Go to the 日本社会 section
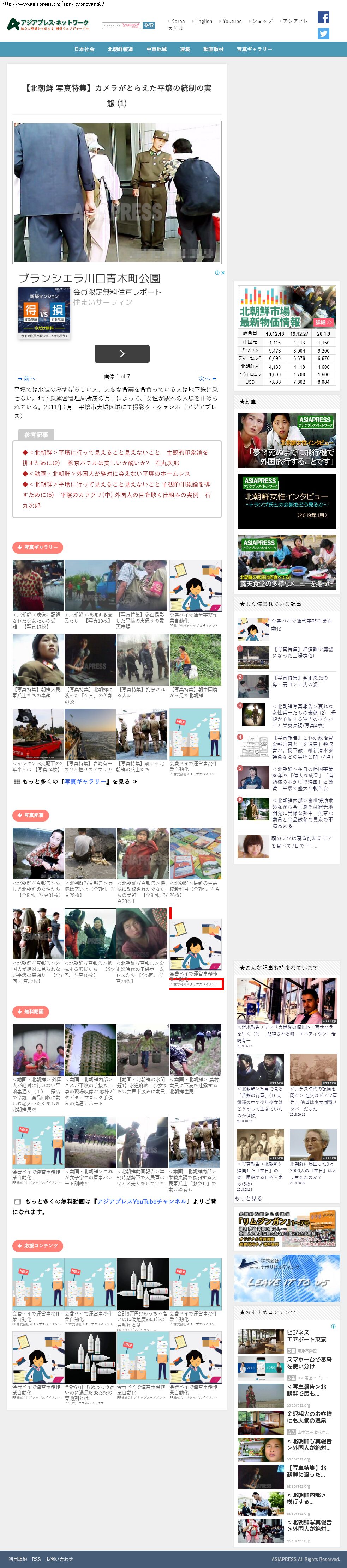The image size is (347, 1568). coord(84,49)
